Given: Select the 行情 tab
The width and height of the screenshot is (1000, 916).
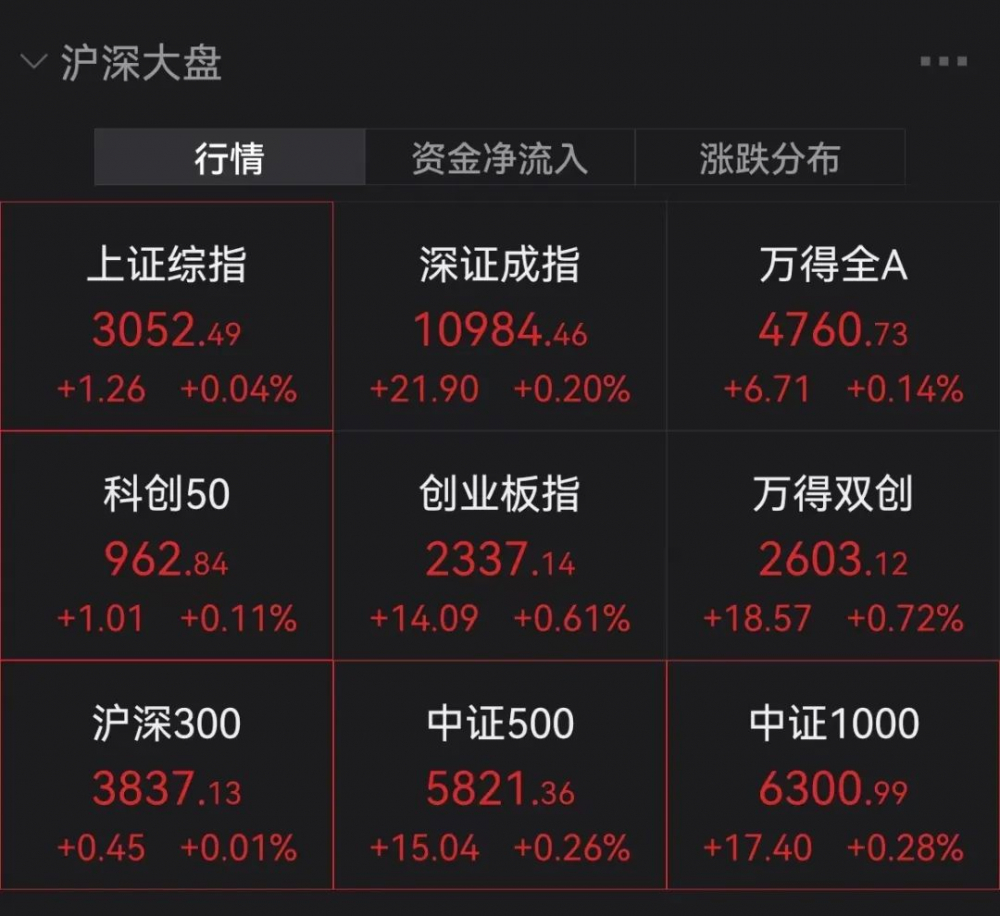Looking at the screenshot, I should point(230,157).
